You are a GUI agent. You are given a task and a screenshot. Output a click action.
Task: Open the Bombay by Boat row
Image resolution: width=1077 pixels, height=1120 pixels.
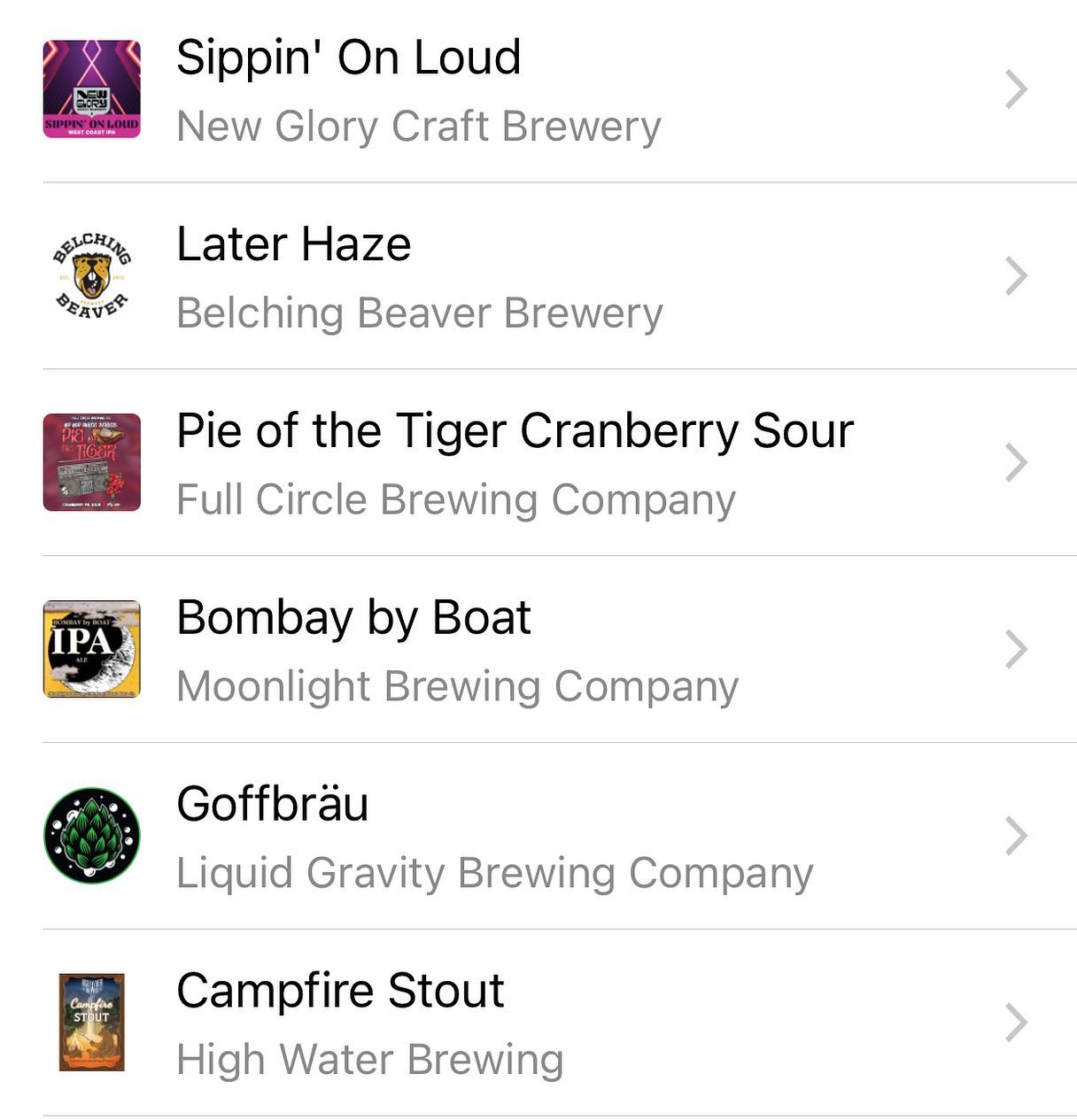(353, 618)
